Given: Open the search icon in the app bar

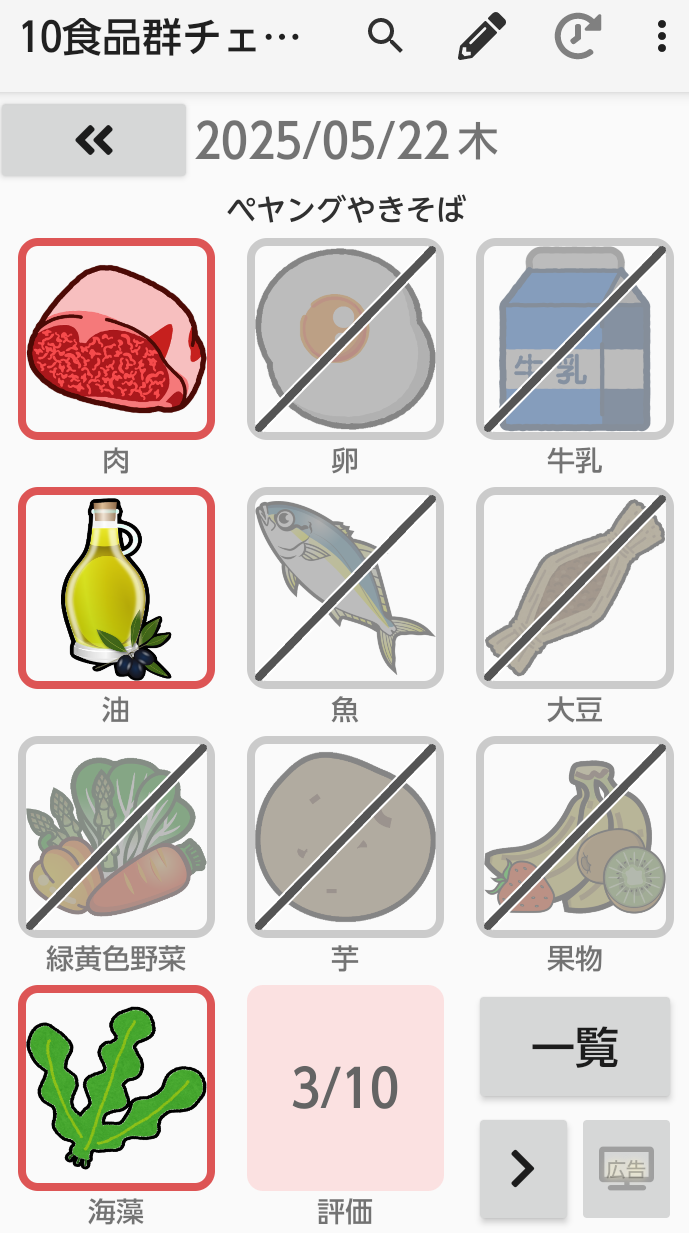Looking at the screenshot, I should (x=385, y=37).
